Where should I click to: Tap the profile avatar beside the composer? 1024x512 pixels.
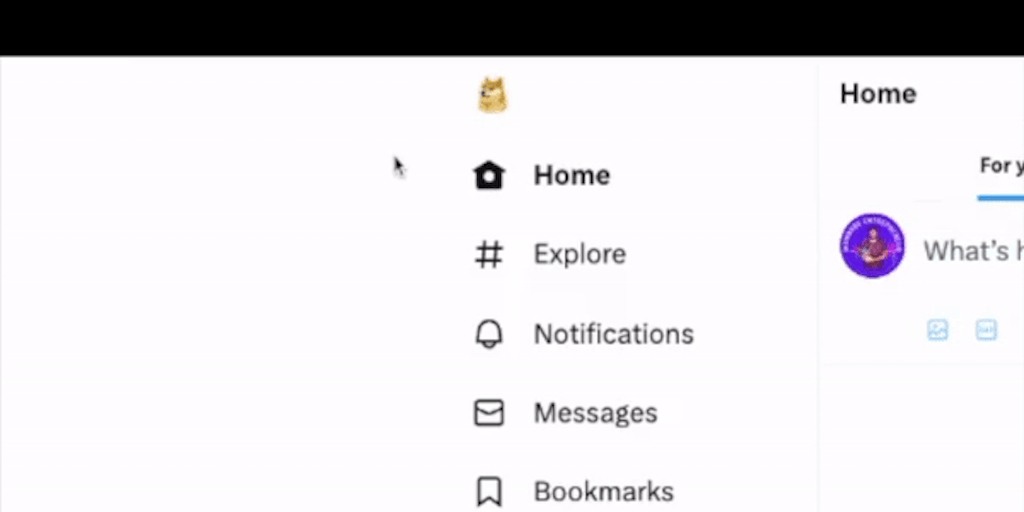click(872, 246)
